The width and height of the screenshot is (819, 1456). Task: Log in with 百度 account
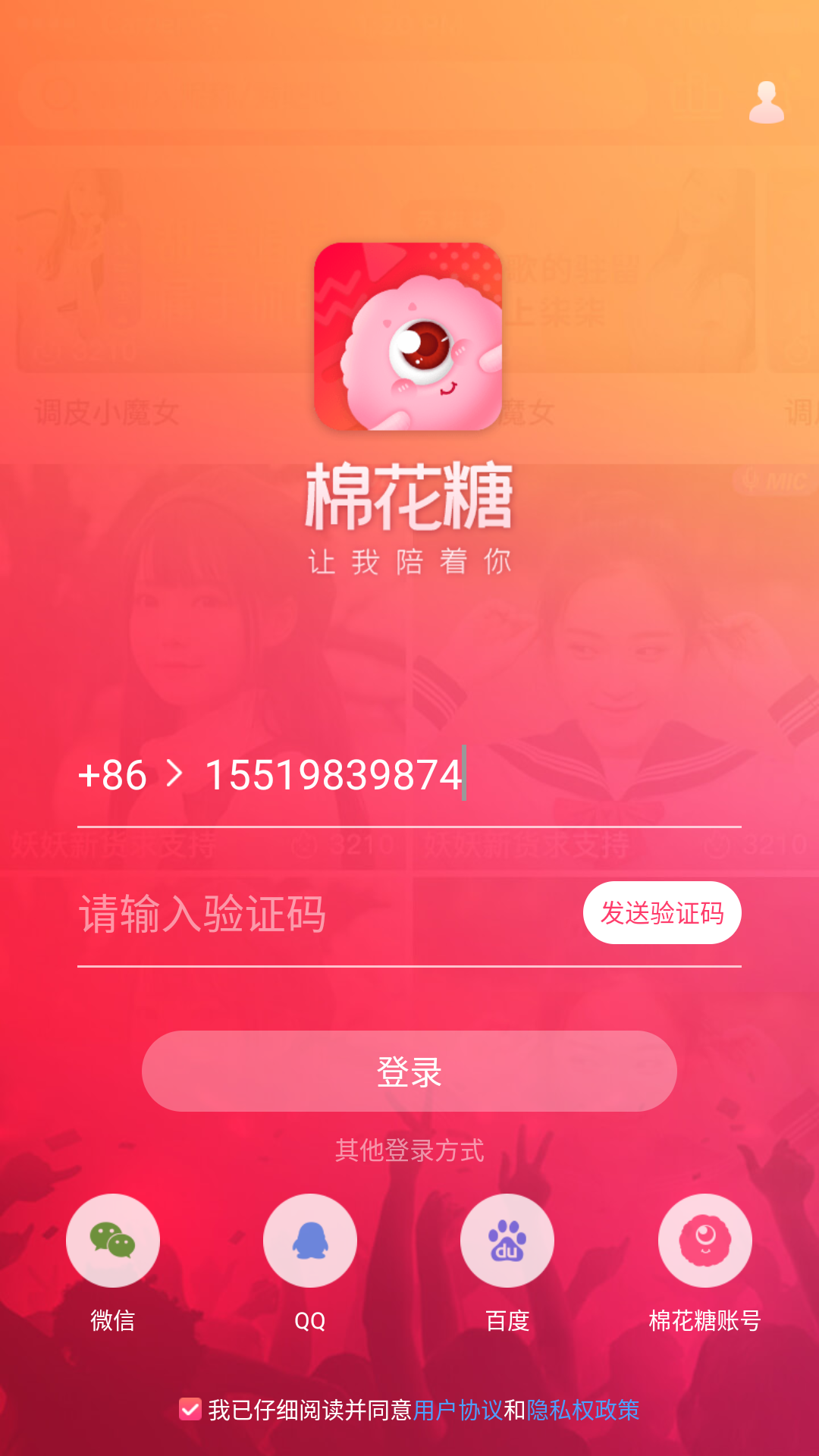click(507, 1241)
